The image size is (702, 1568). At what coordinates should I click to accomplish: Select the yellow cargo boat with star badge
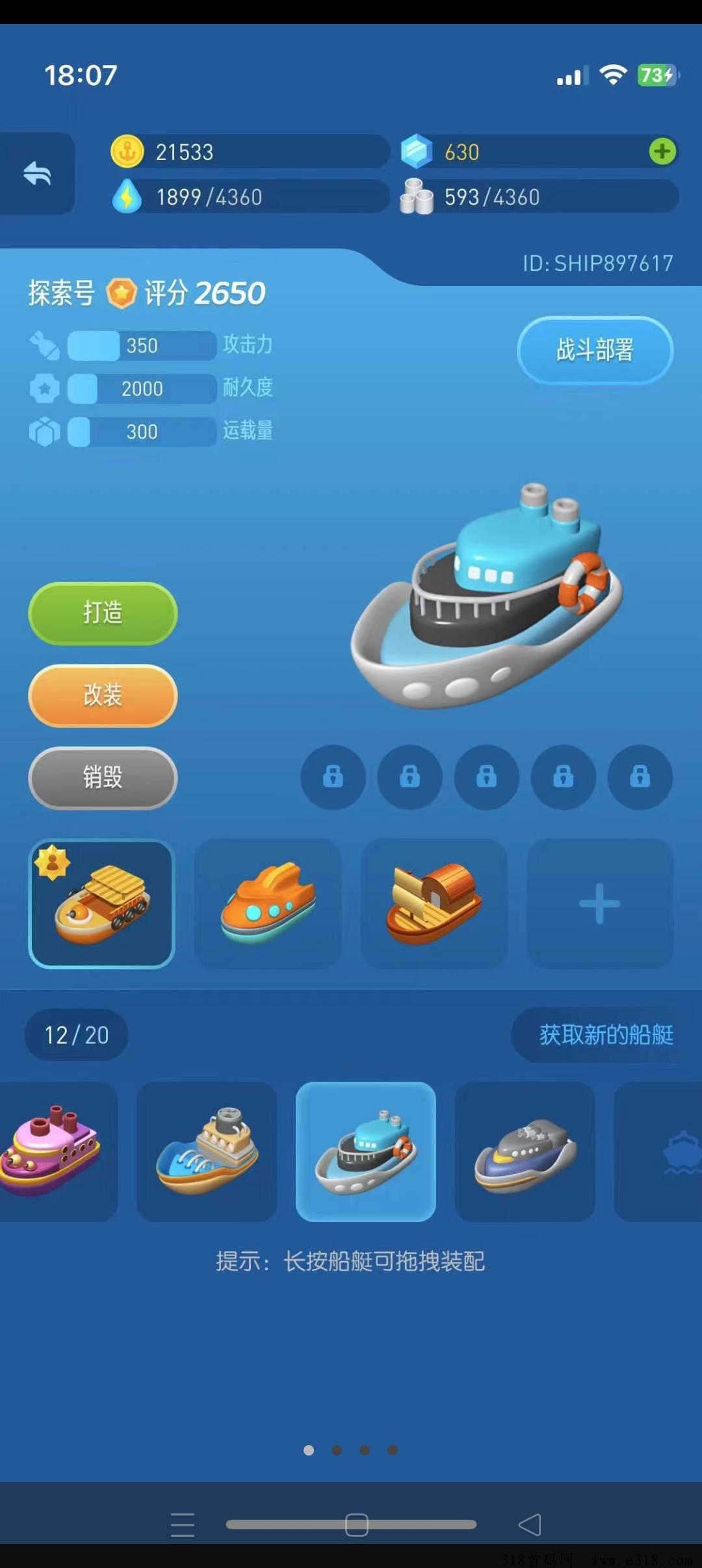101,904
